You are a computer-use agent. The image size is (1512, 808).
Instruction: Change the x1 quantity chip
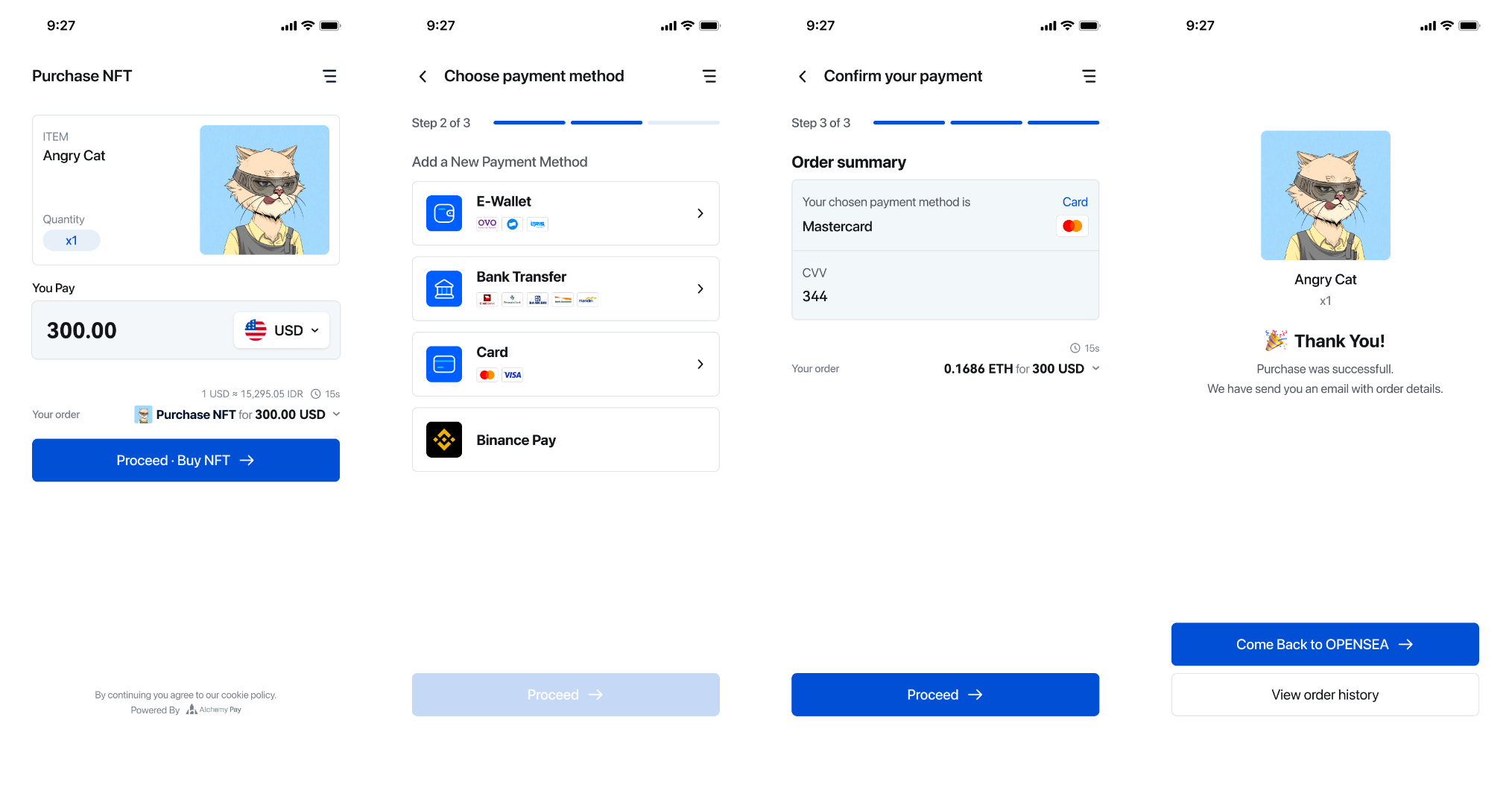(x=72, y=241)
